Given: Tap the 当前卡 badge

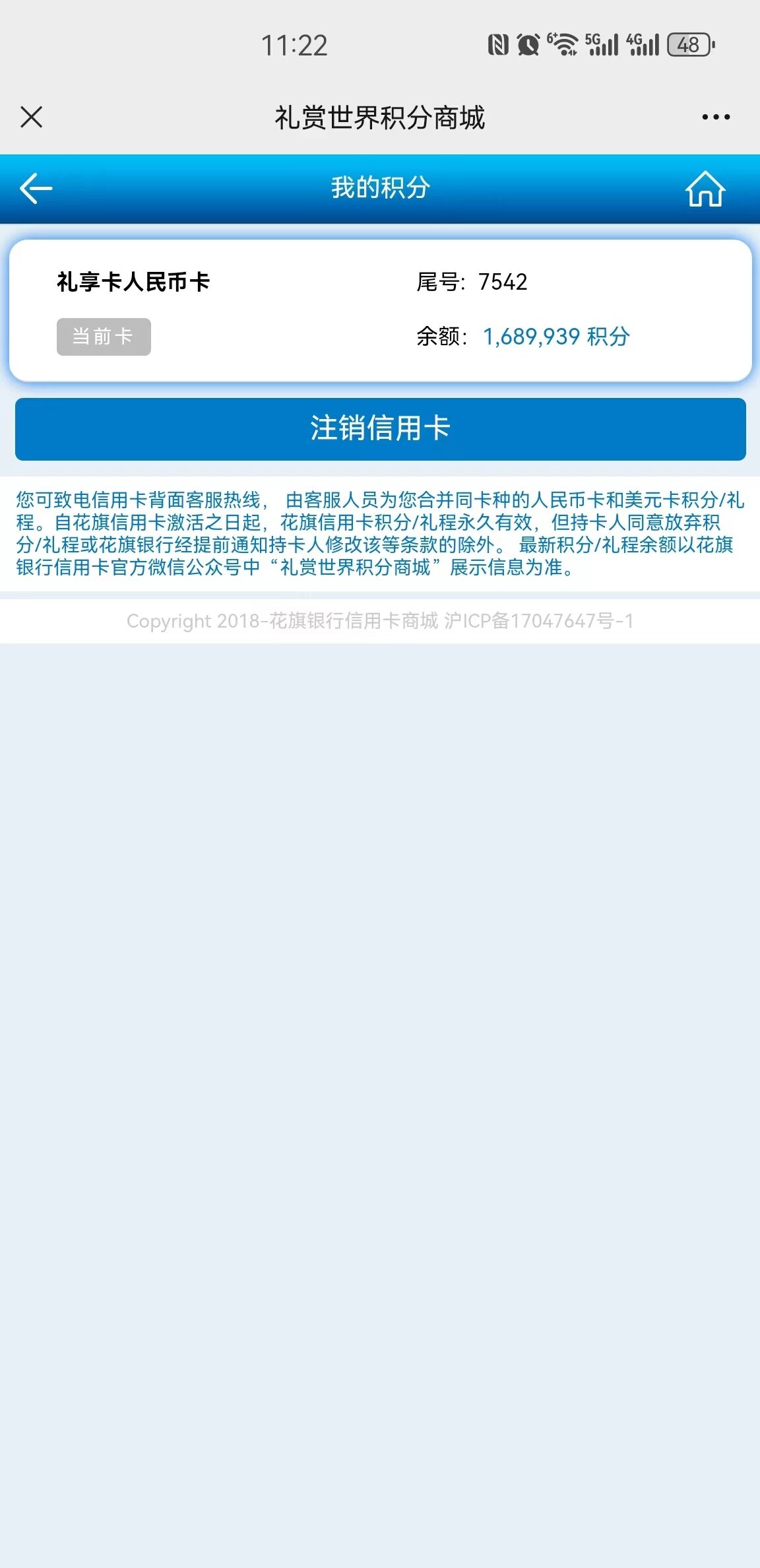Looking at the screenshot, I should click(104, 337).
